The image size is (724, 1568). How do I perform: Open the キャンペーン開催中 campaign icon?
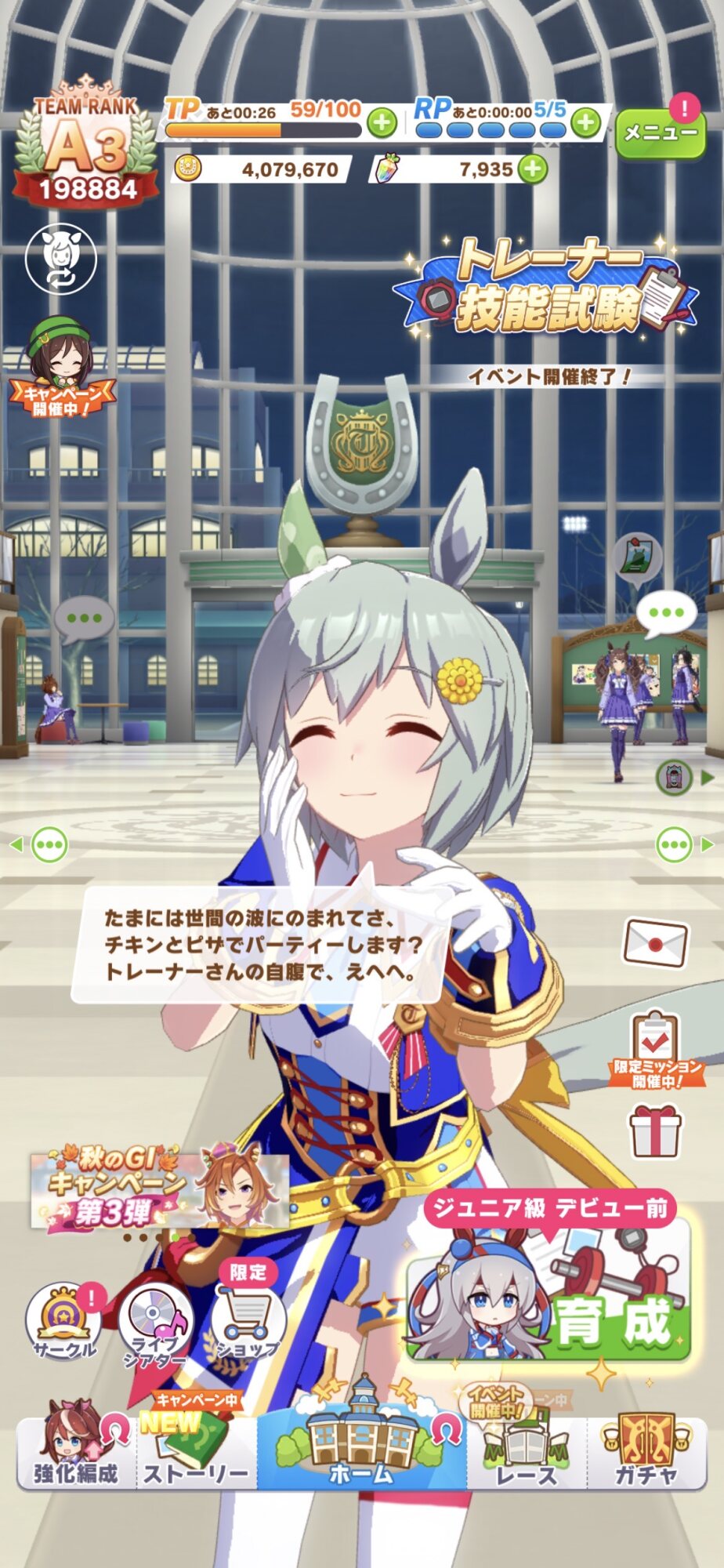point(61,366)
